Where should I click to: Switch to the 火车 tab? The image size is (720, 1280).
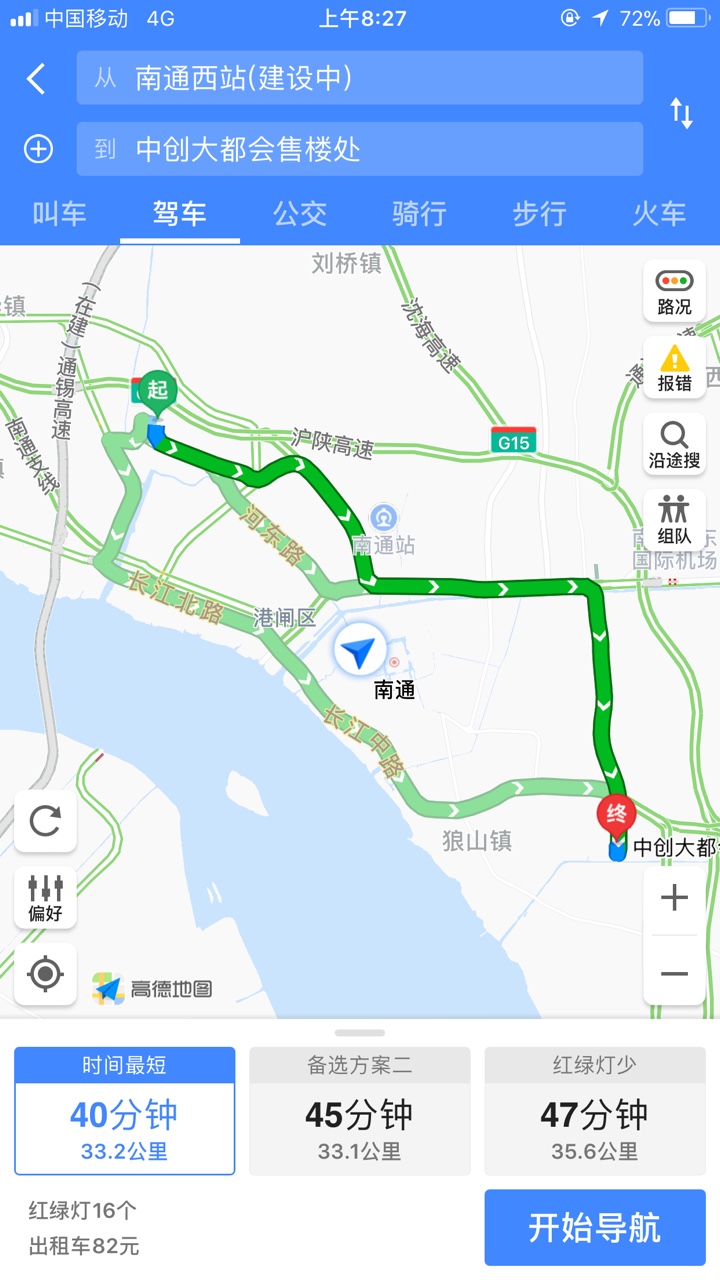coord(659,213)
